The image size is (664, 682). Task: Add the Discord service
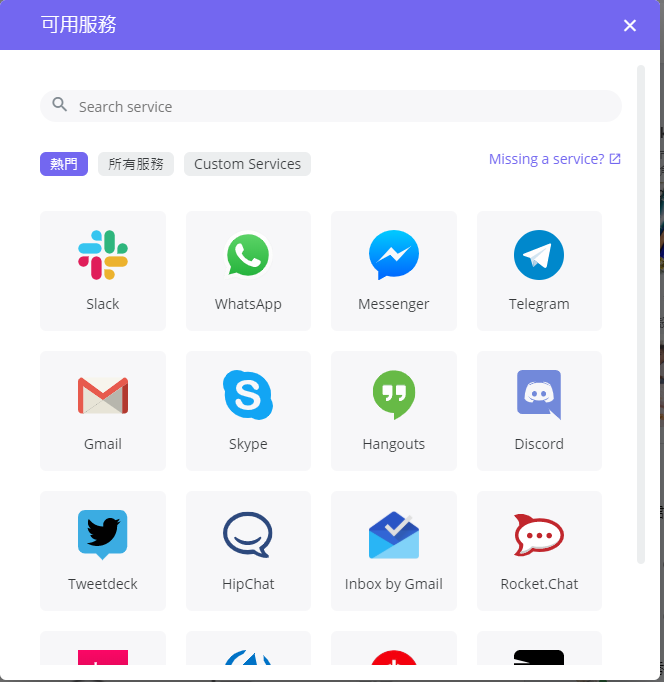pos(539,410)
